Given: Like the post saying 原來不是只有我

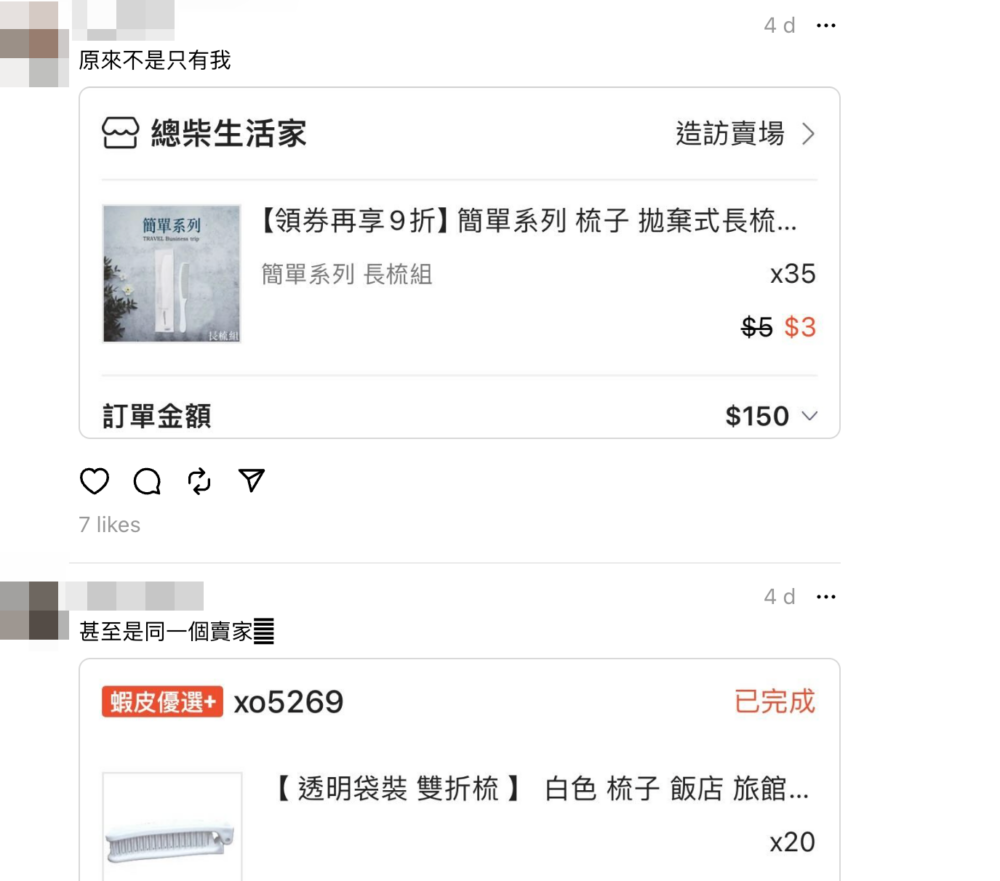Looking at the screenshot, I should [x=94, y=482].
